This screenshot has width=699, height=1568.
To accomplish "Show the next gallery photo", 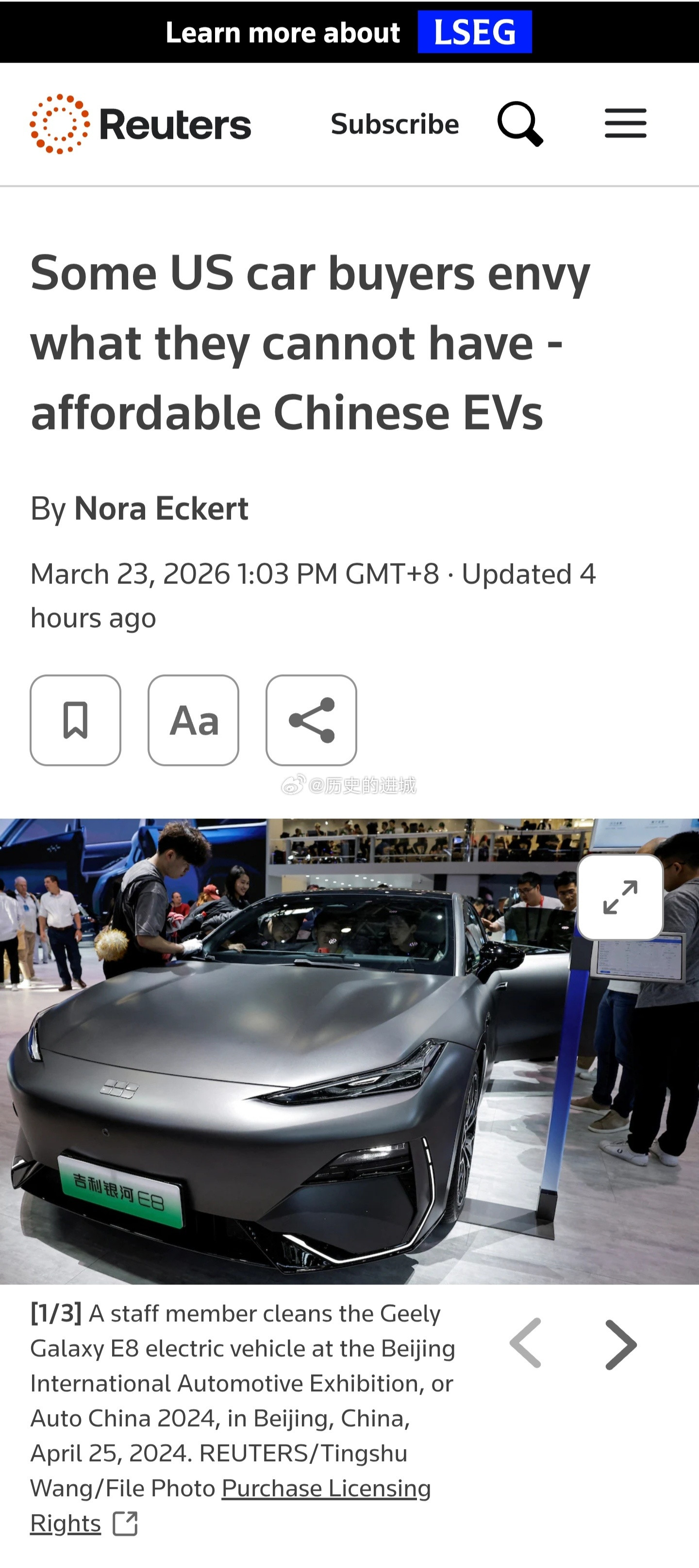I will click(x=620, y=1344).
